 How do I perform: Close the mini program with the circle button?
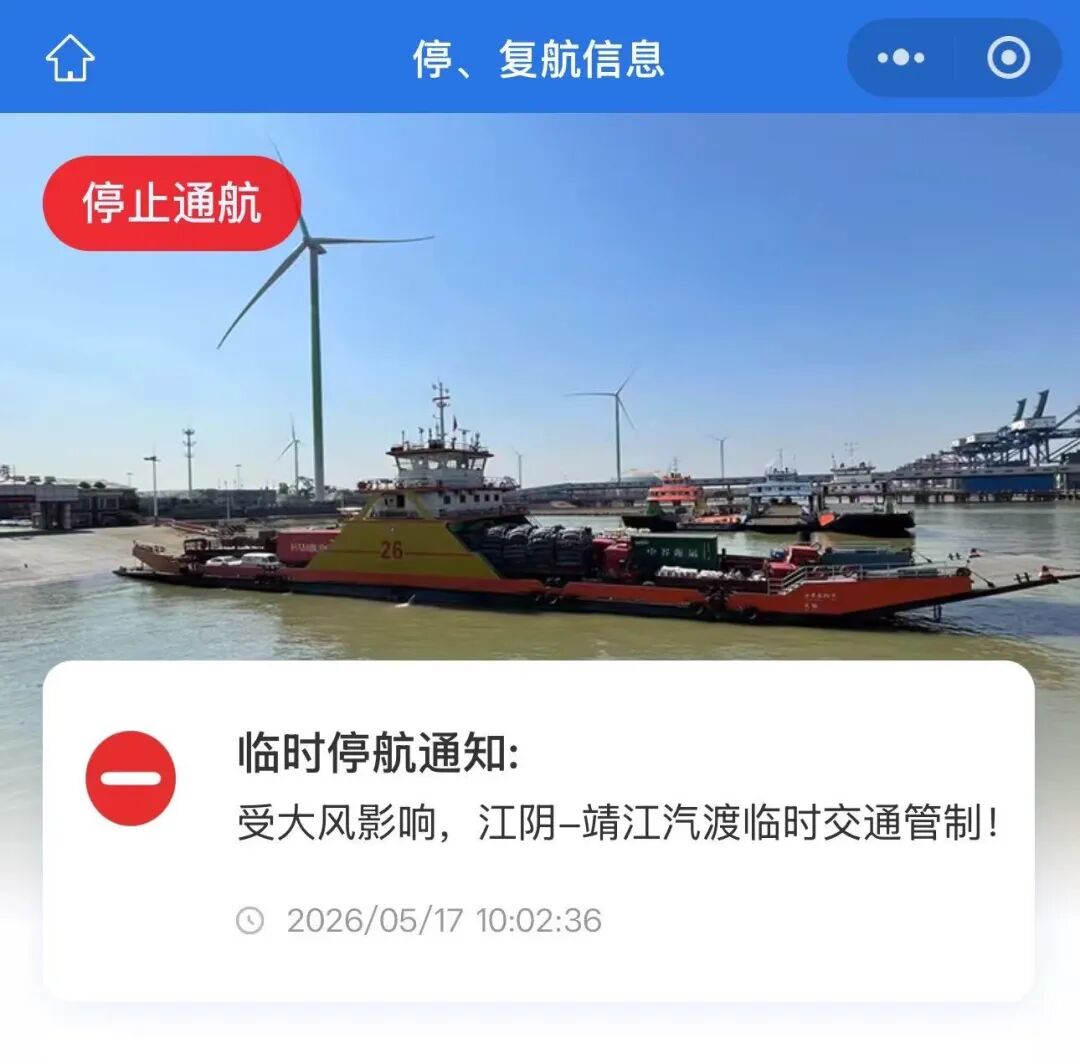(1008, 58)
